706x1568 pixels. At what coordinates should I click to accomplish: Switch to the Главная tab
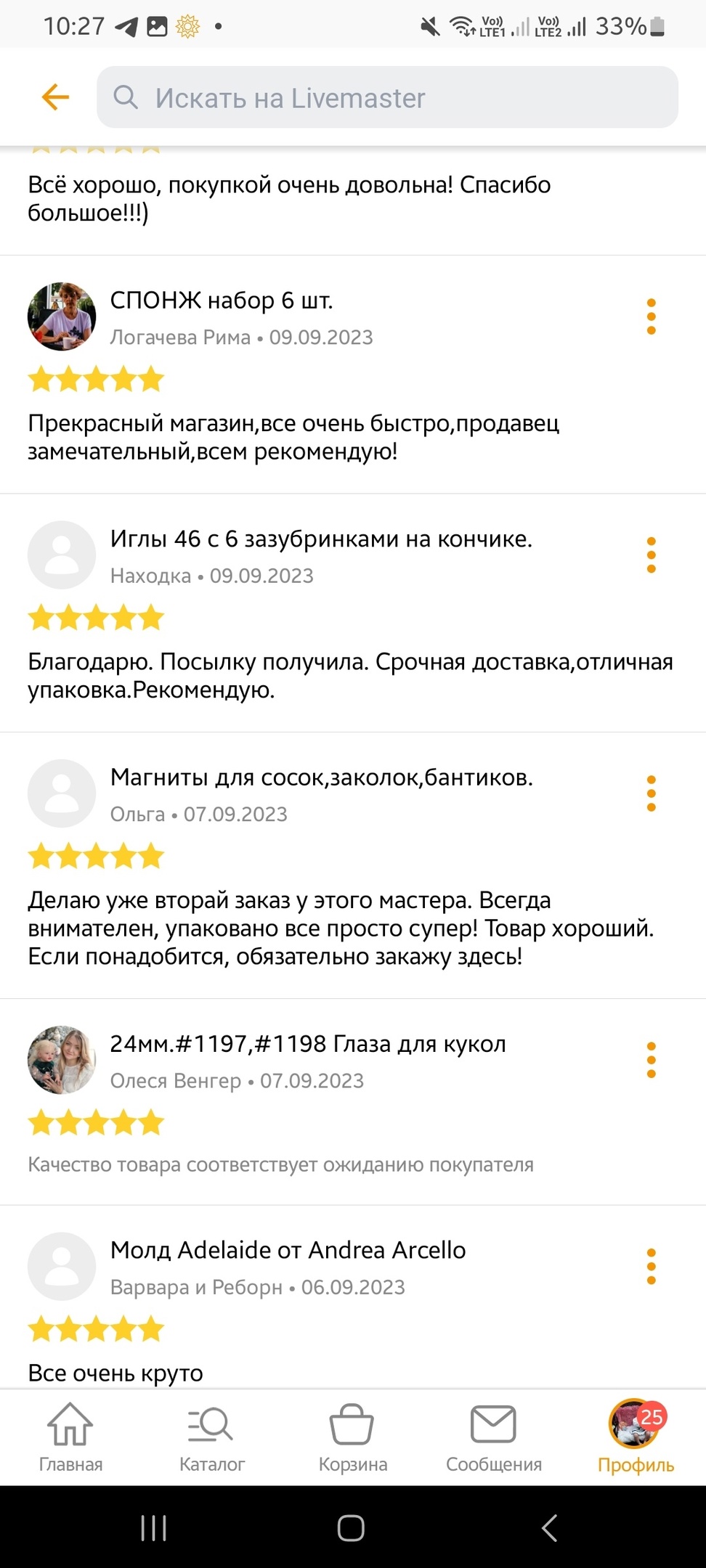(x=70, y=1437)
